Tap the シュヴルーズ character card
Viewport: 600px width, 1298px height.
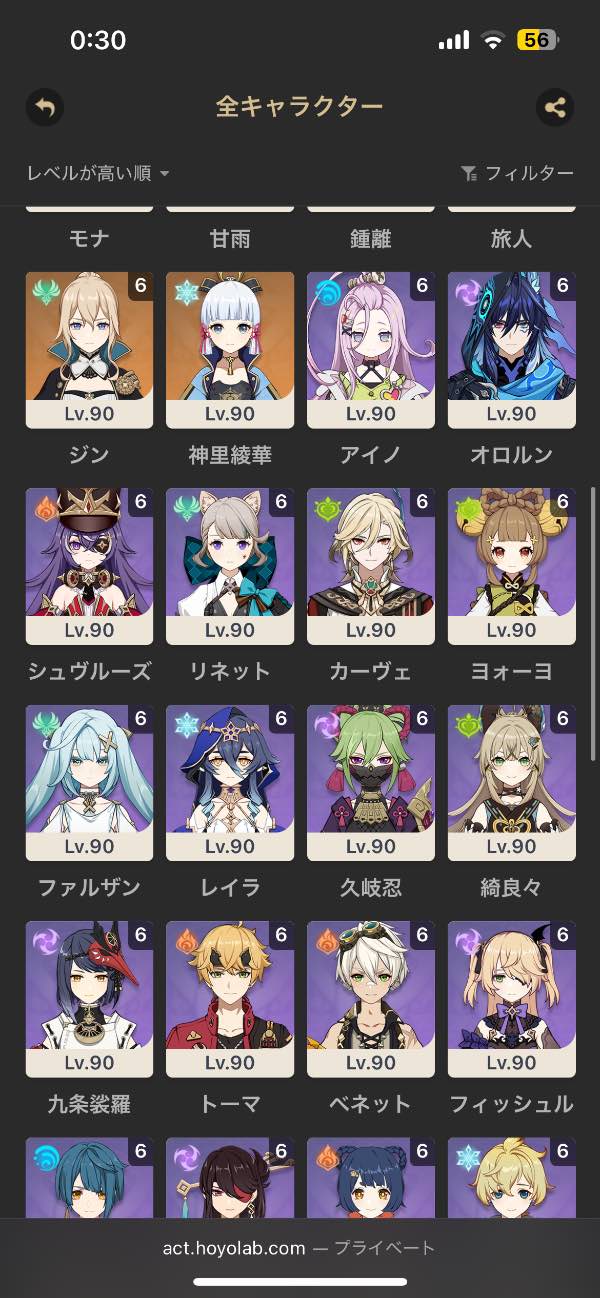90,565
